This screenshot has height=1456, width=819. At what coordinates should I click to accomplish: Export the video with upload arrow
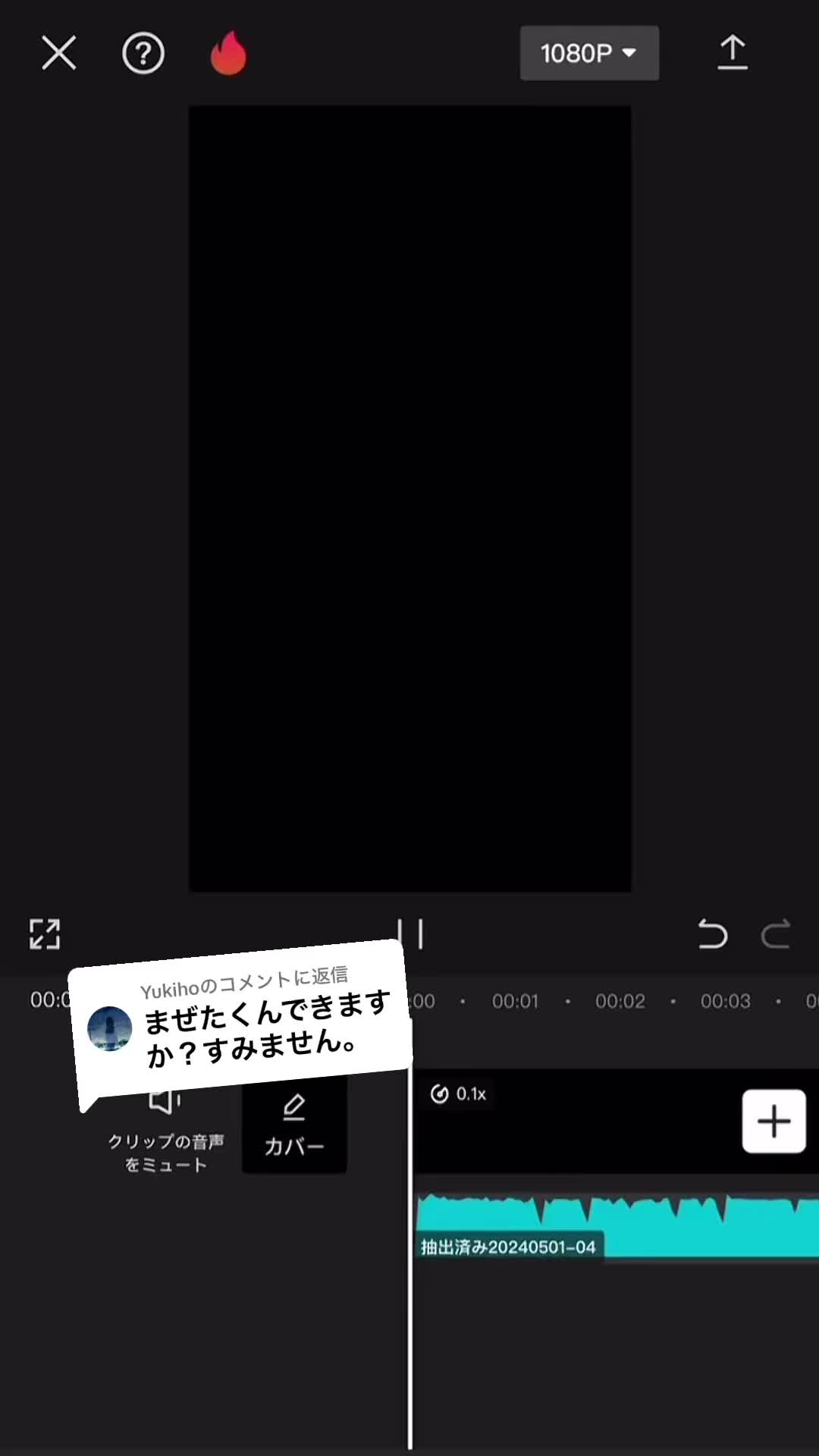(732, 53)
